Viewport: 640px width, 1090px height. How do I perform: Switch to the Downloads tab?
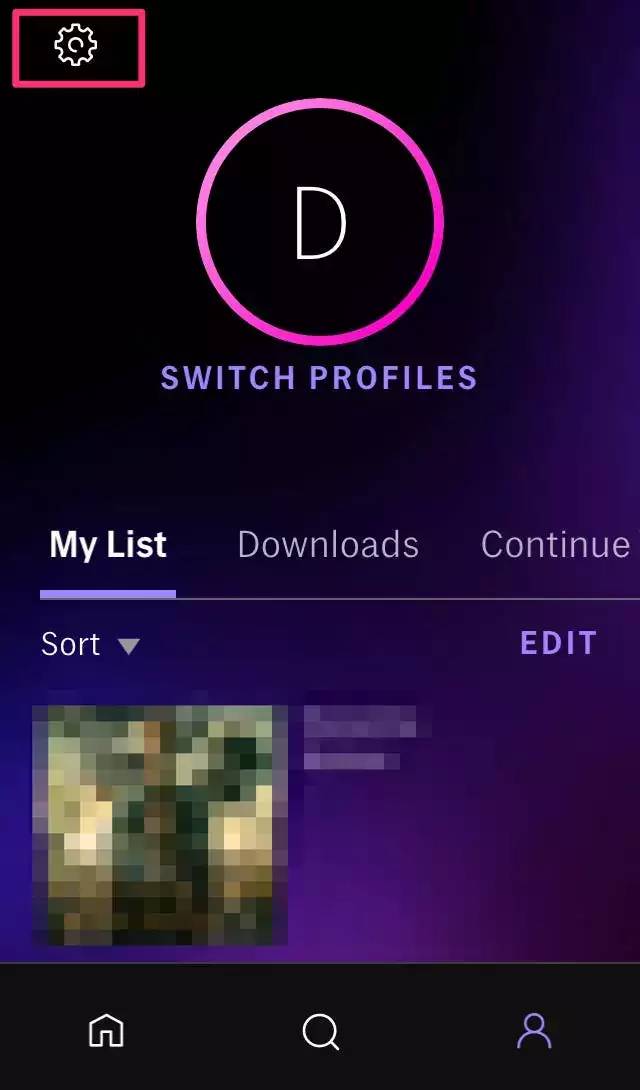pos(328,545)
